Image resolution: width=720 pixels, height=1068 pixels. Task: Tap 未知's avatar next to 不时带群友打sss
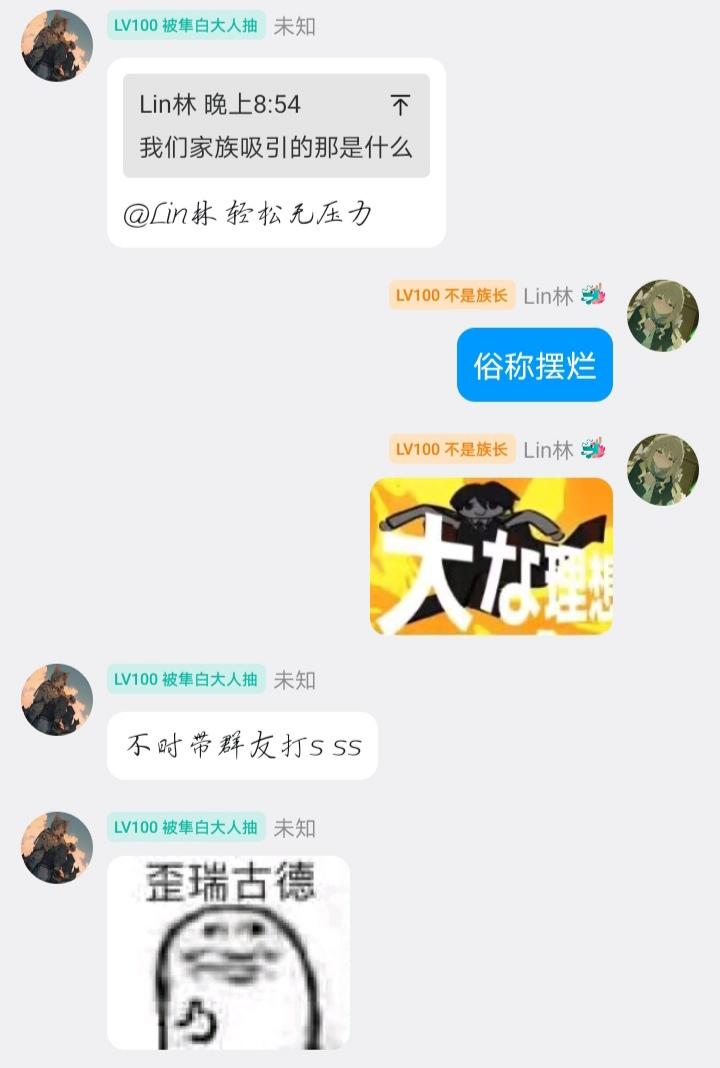[x=55, y=693]
